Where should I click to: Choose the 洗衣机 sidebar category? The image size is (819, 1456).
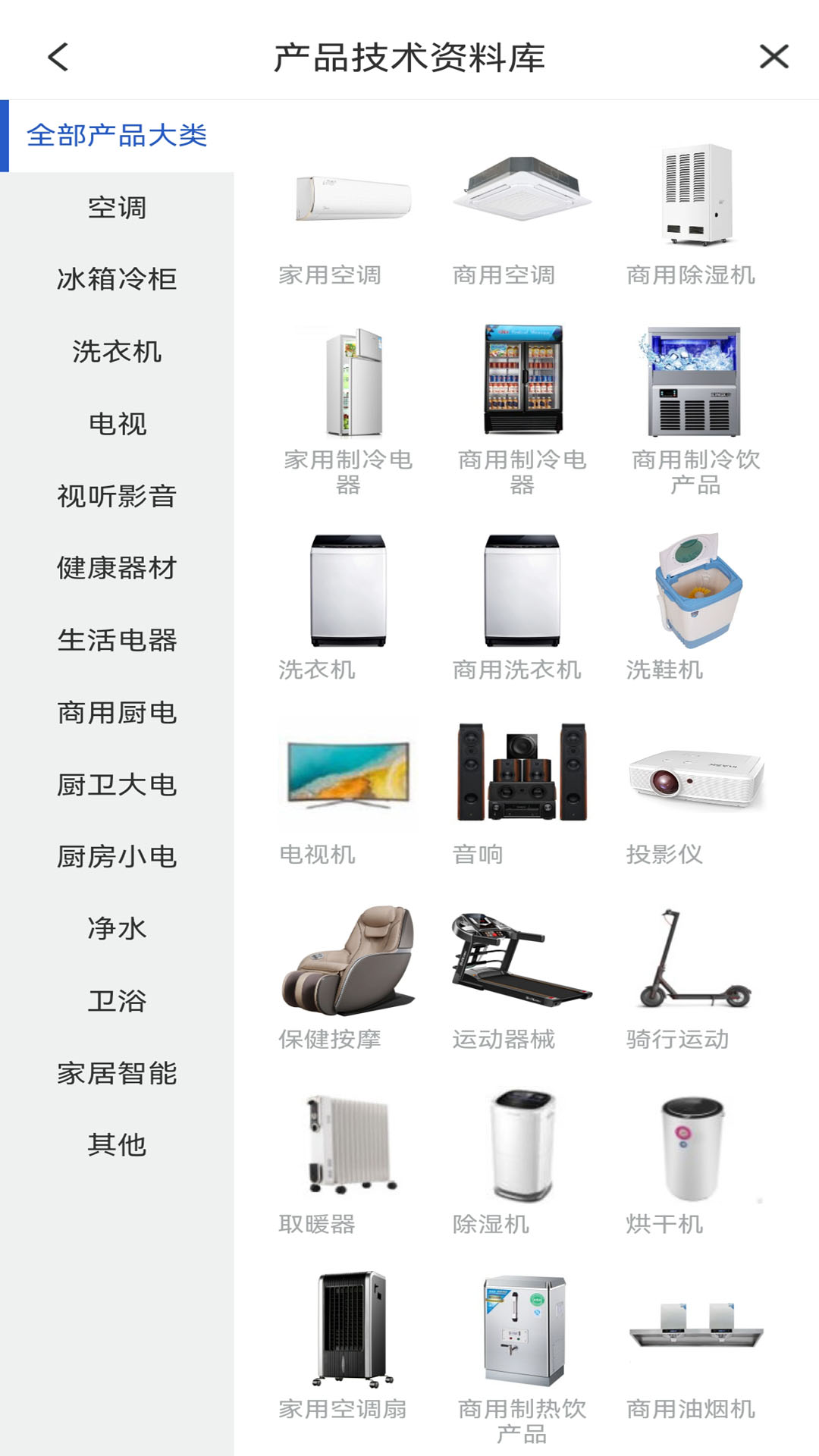[117, 352]
